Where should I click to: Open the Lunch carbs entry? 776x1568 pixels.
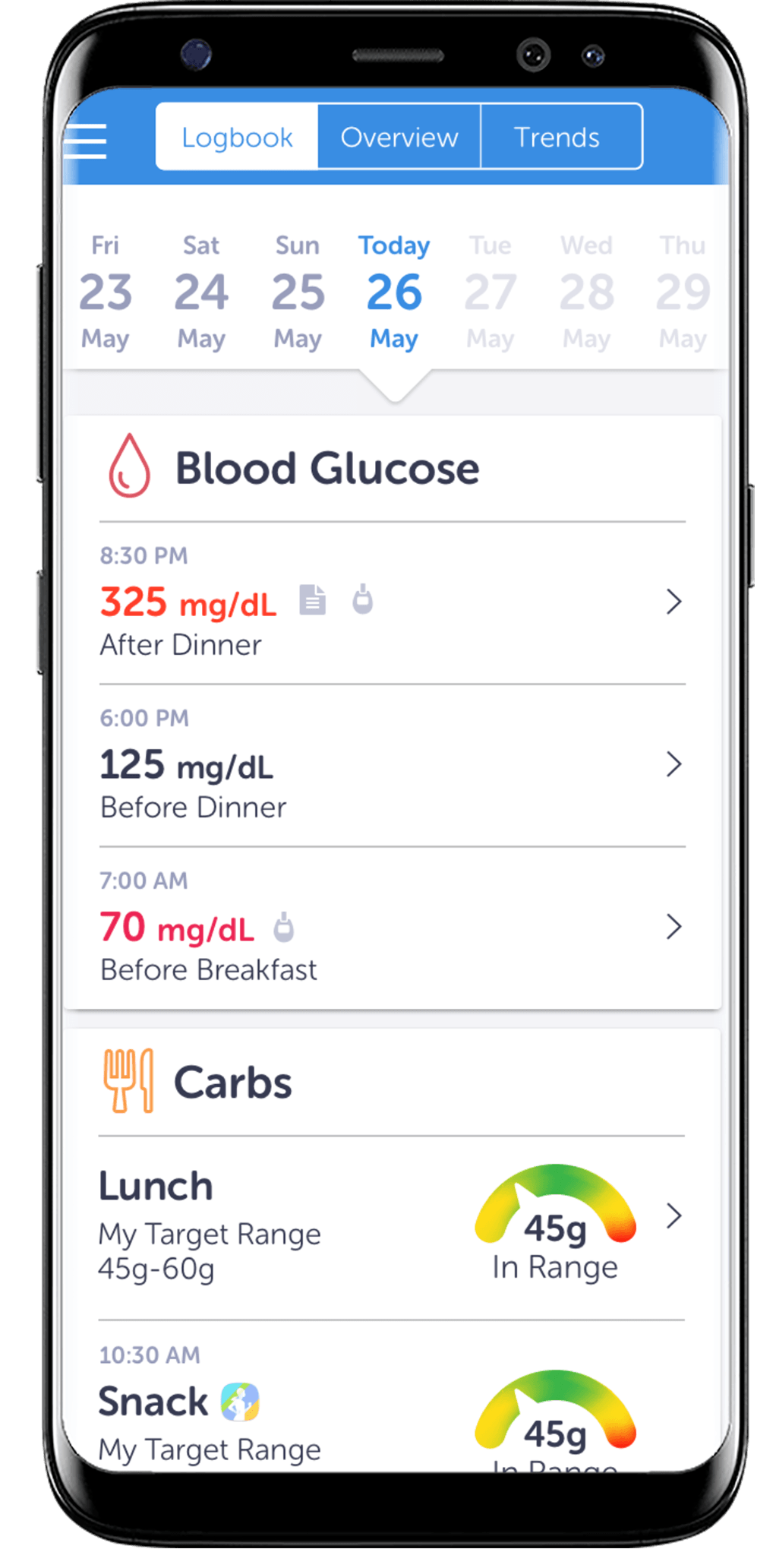[x=392, y=1228]
